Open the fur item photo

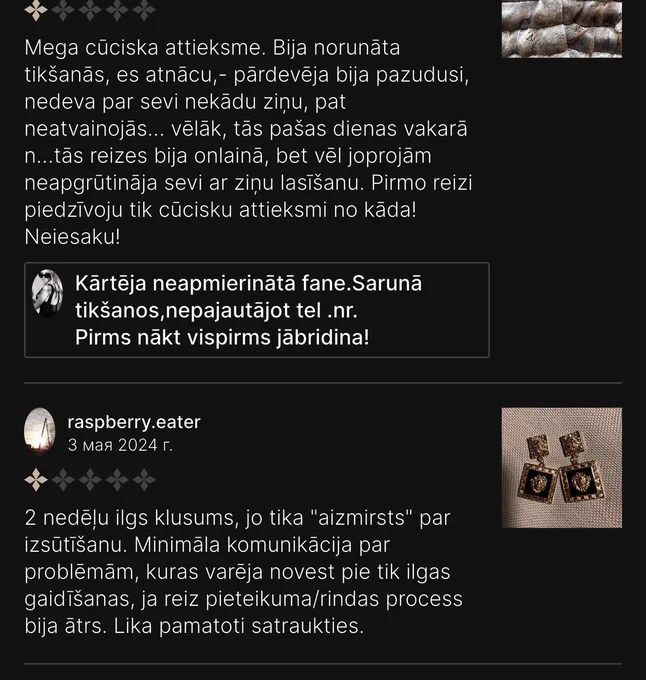click(x=561, y=29)
